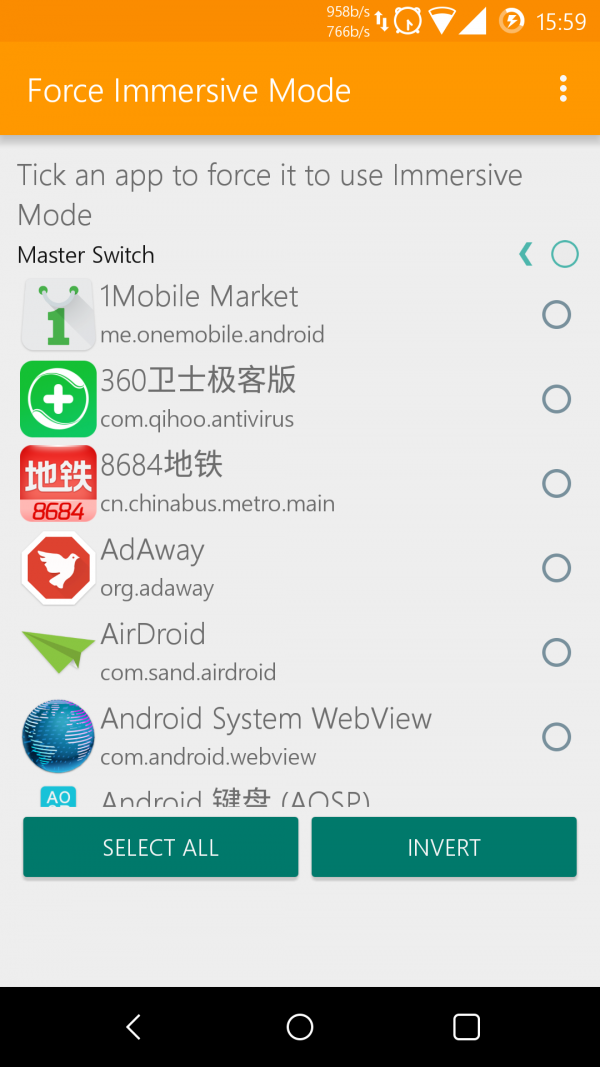Image resolution: width=600 pixels, height=1067 pixels.
Task: Tap the INVERT button
Action: pos(444,847)
